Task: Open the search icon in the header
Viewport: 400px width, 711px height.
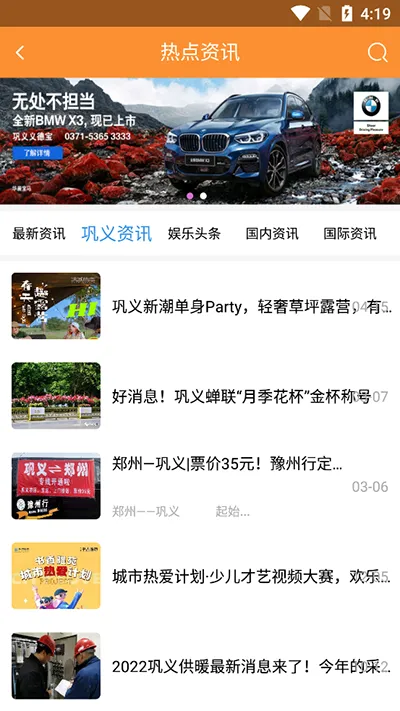Action: 377,53
